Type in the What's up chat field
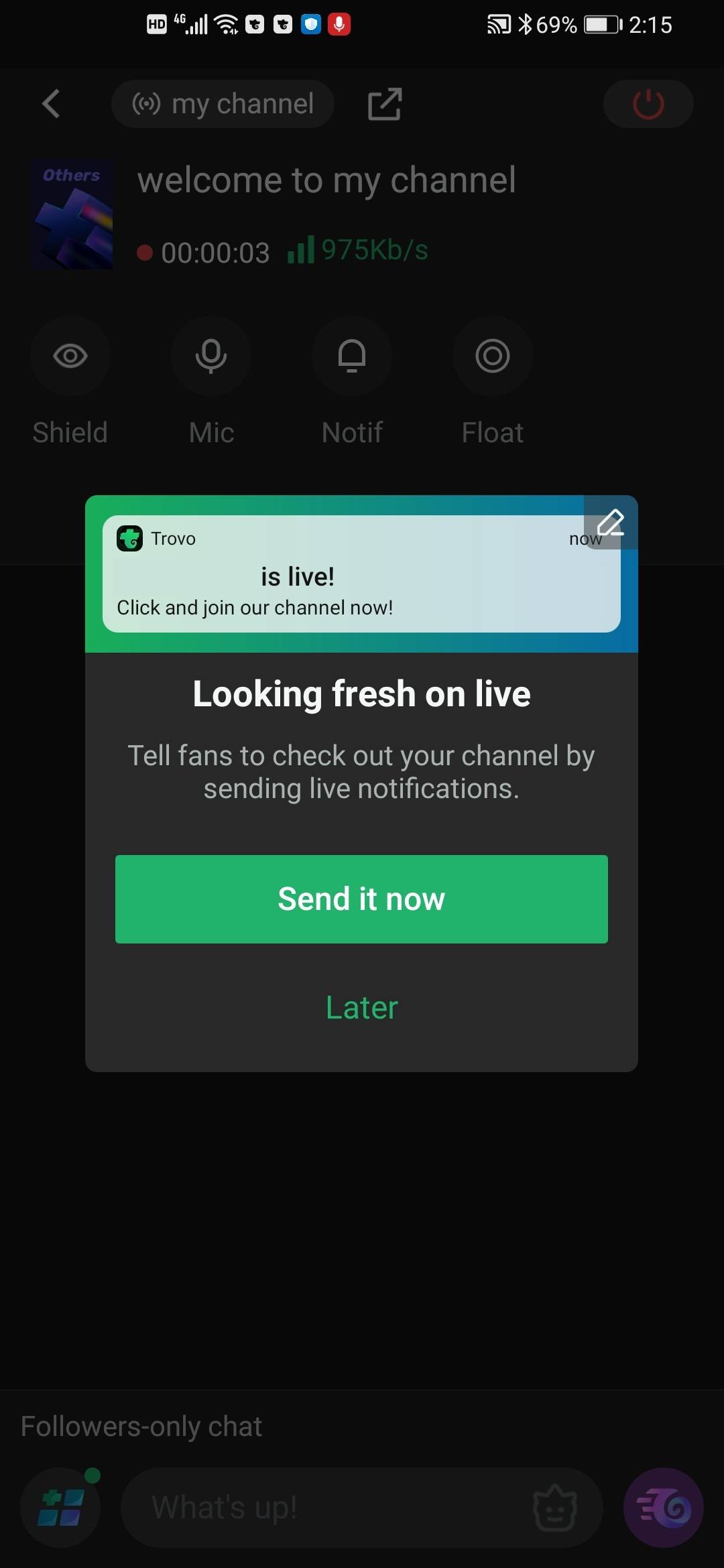The width and height of the screenshot is (724, 1568). pos(322,1508)
